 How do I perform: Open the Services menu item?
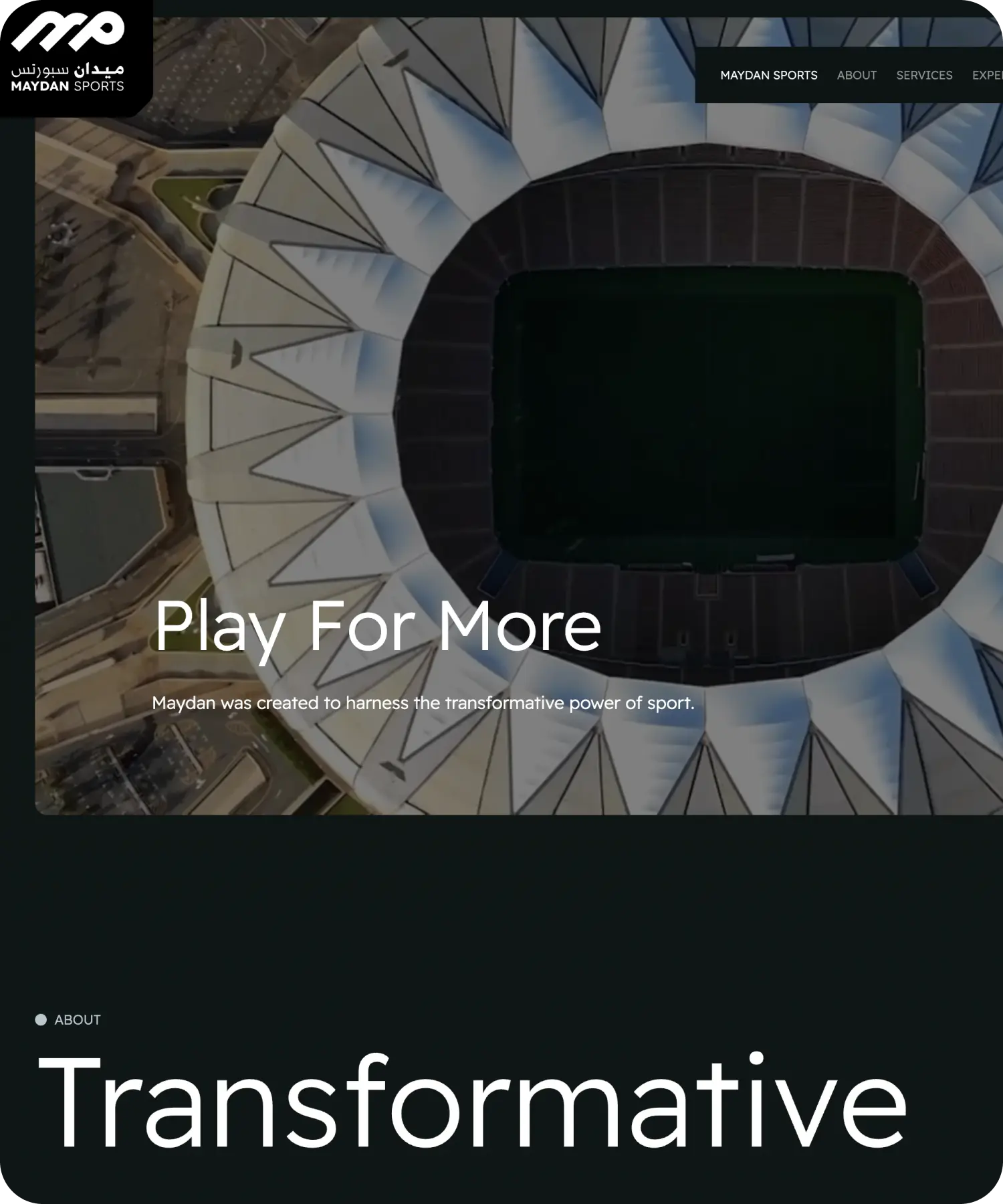(924, 75)
